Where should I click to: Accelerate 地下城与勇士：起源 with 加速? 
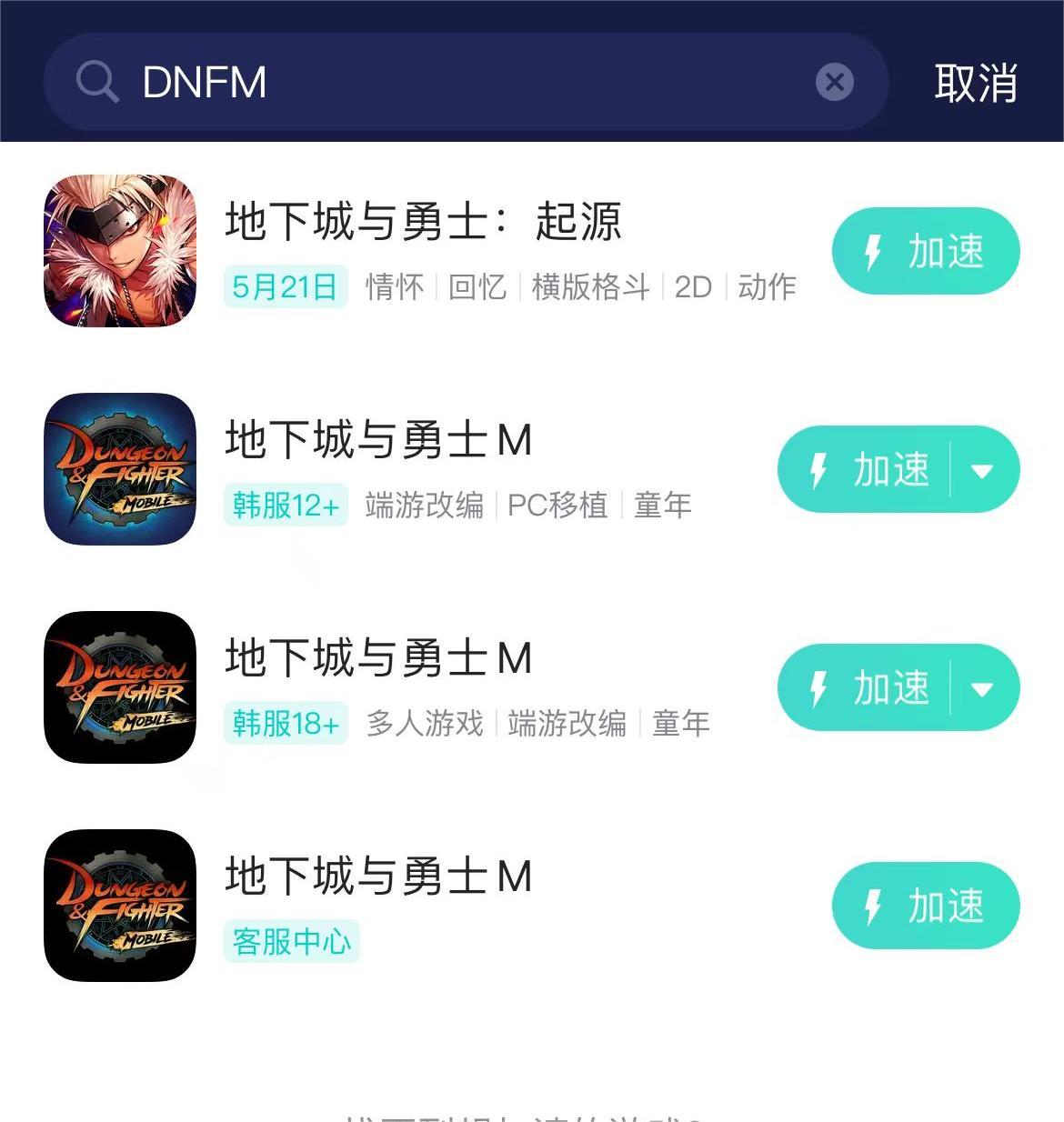point(926,251)
